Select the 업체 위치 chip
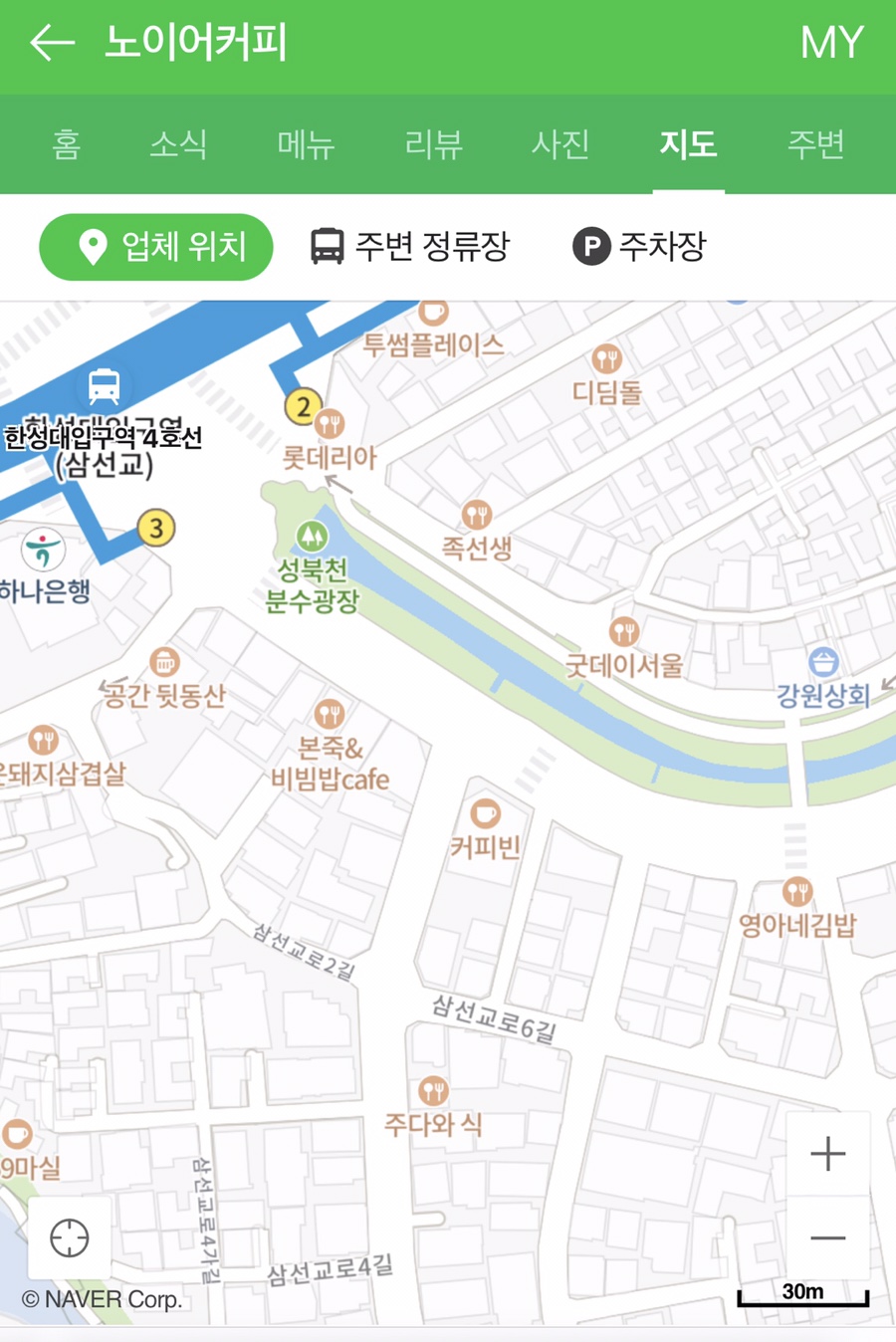This screenshot has height=1342, width=896. [156, 247]
